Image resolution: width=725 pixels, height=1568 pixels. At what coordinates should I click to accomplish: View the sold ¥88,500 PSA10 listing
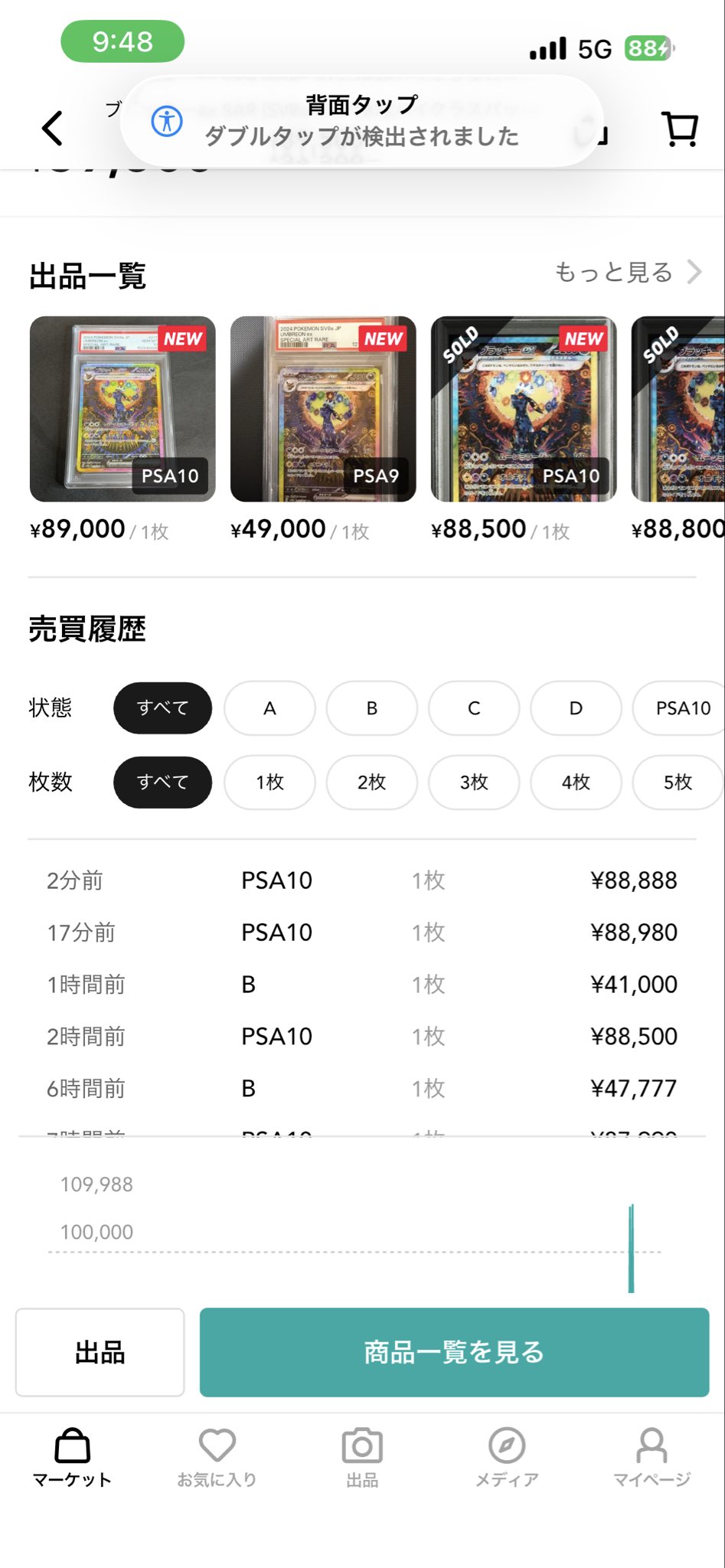pos(524,409)
